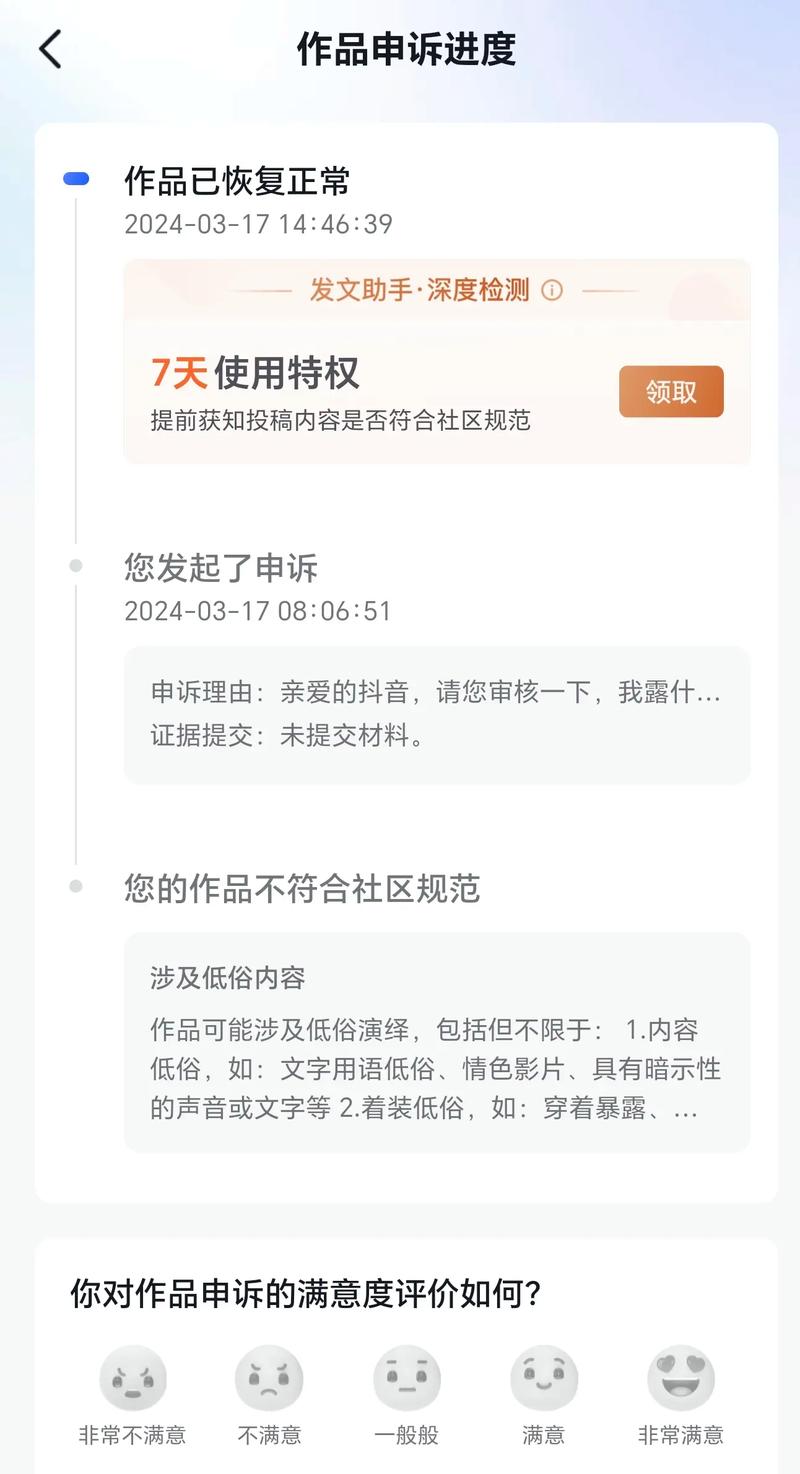The height and width of the screenshot is (1474, 800).
Task: Rate the appeal 非常满意
Action: pyautogui.click(x=680, y=1380)
